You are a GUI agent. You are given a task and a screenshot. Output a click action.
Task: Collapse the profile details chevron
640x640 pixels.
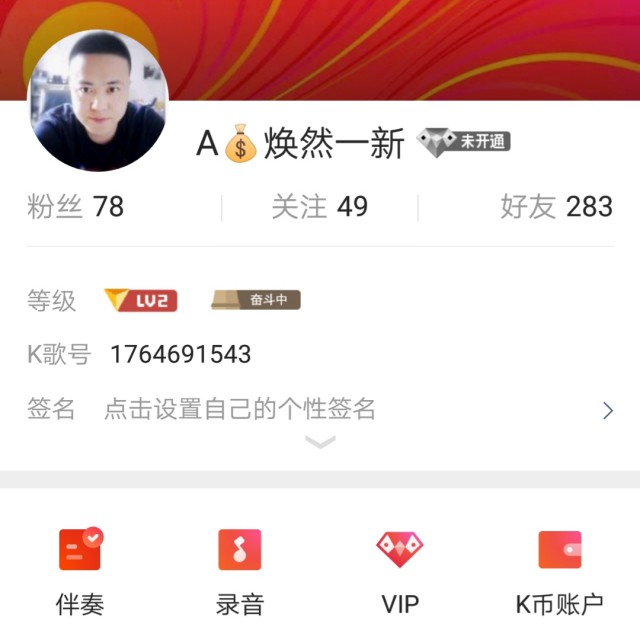click(320, 442)
